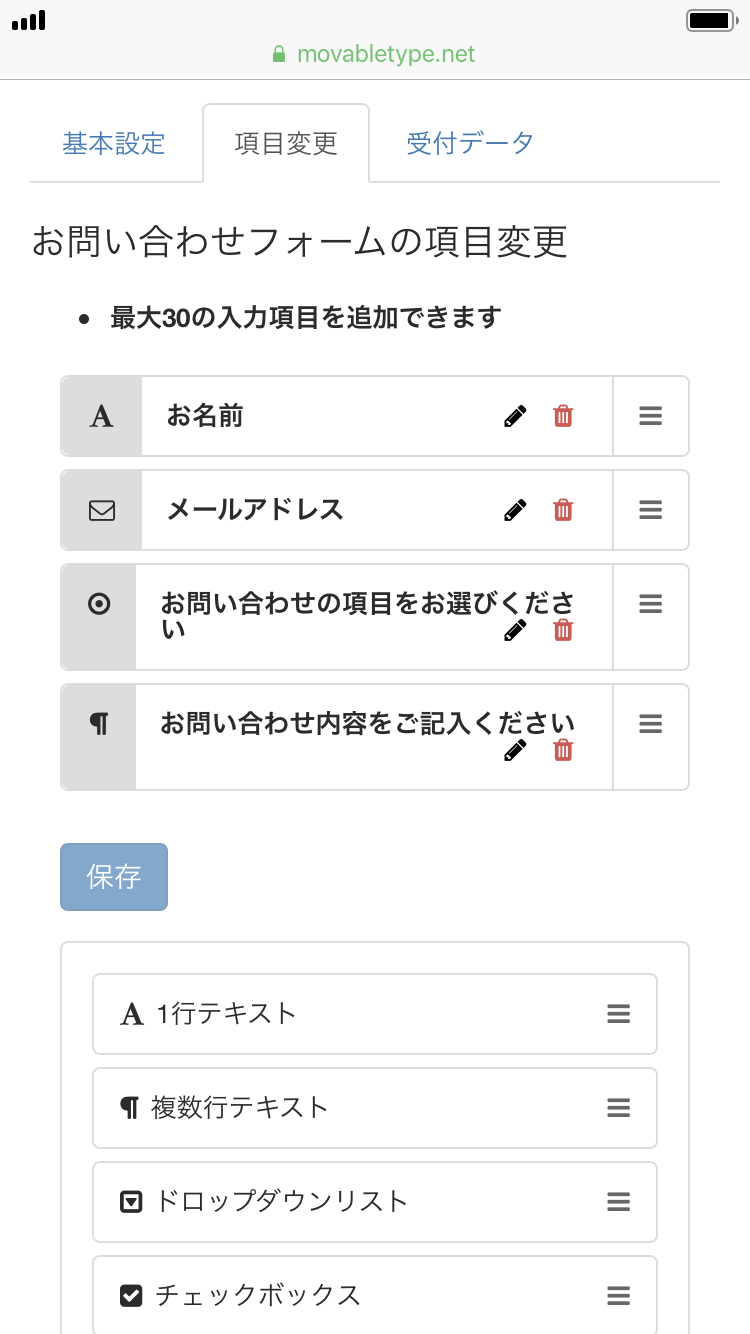Edit the お名前 field with the pencil

tap(515, 417)
